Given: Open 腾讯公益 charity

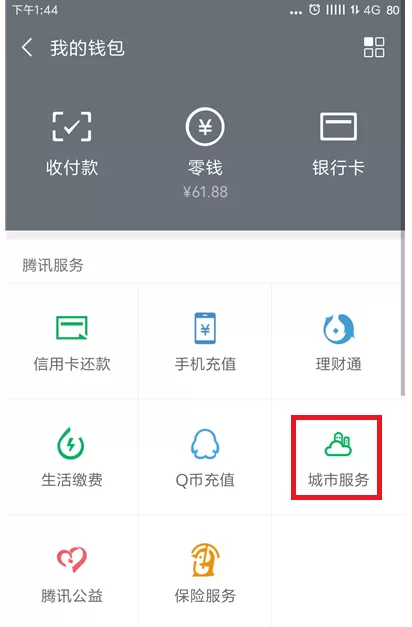Looking at the screenshot, I should 72,572.
